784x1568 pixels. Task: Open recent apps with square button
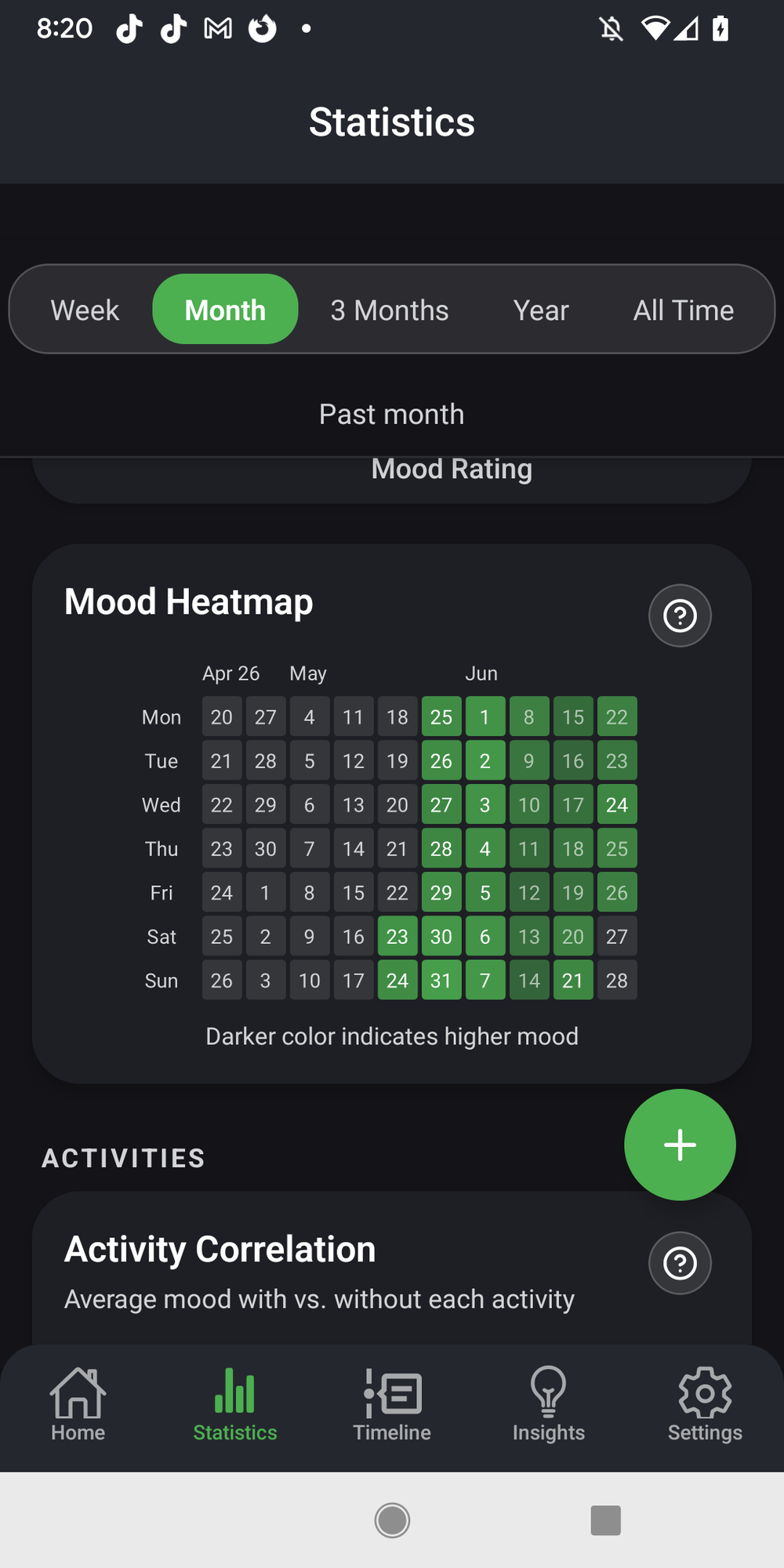[605, 1520]
